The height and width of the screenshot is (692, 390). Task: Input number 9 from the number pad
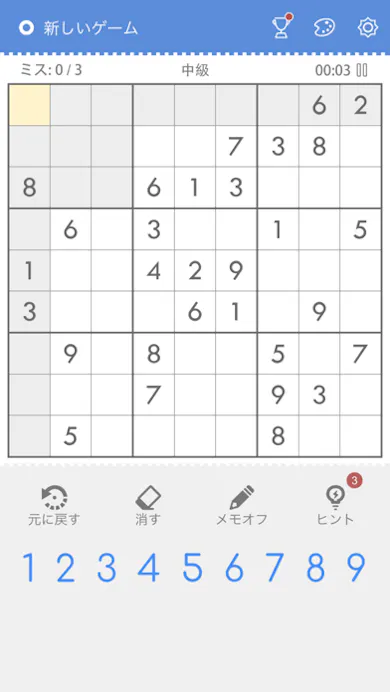[356, 568]
